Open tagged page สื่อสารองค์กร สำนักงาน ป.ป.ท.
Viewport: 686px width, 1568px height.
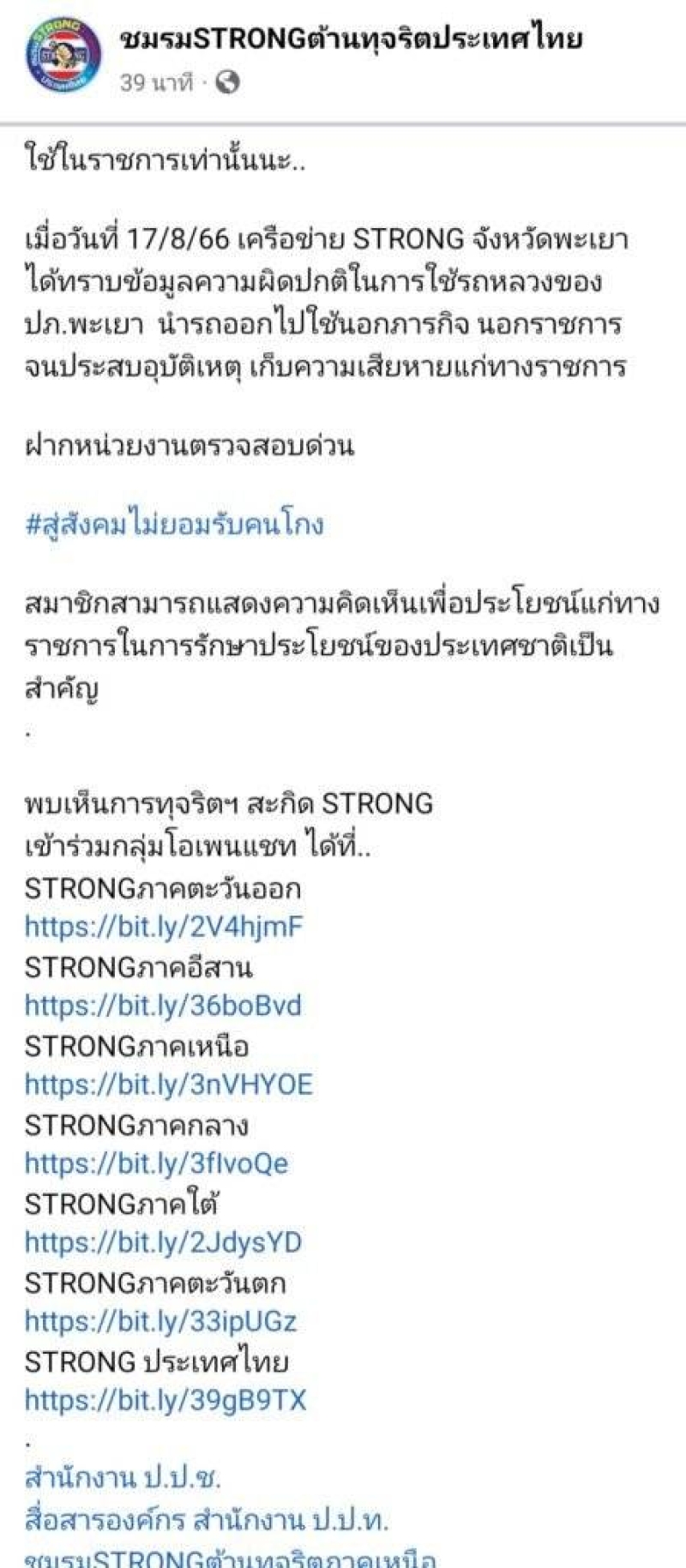coord(207,1520)
